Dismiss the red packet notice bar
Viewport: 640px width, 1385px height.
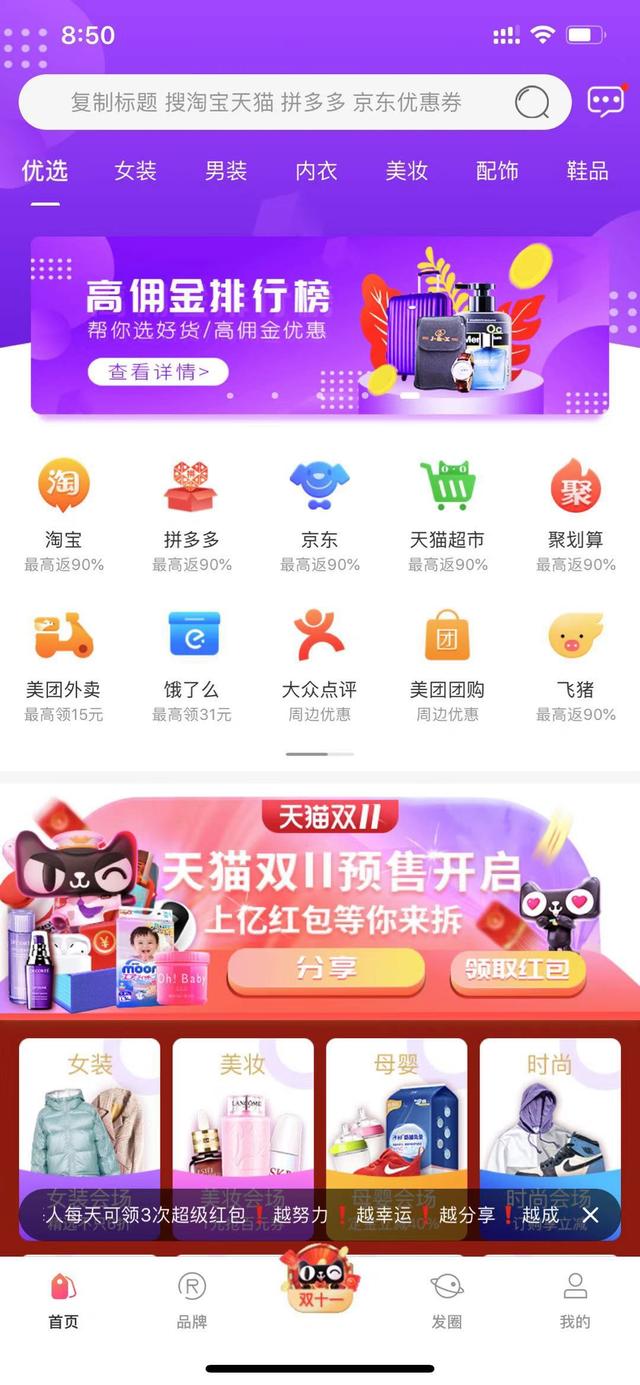click(x=591, y=1215)
